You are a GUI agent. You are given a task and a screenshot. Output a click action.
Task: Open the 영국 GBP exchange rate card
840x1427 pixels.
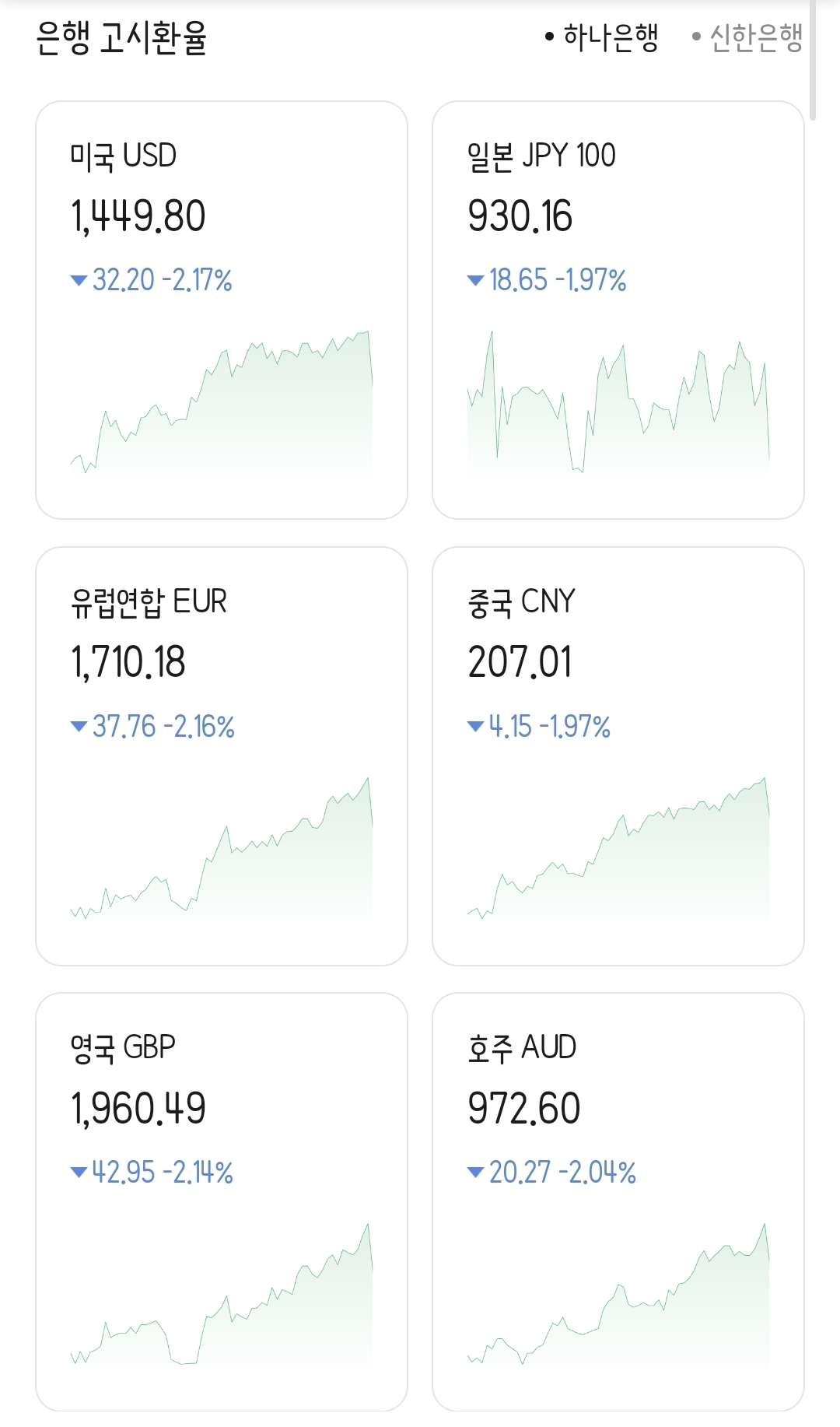point(222,1201)
